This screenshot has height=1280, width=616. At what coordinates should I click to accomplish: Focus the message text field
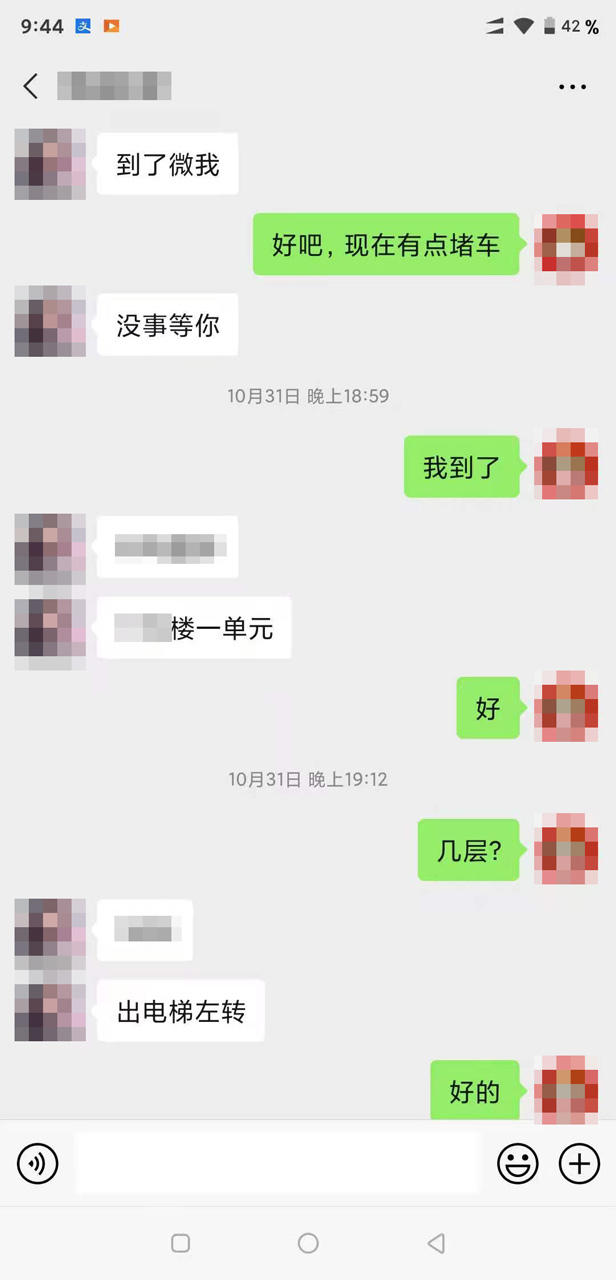278,1163
